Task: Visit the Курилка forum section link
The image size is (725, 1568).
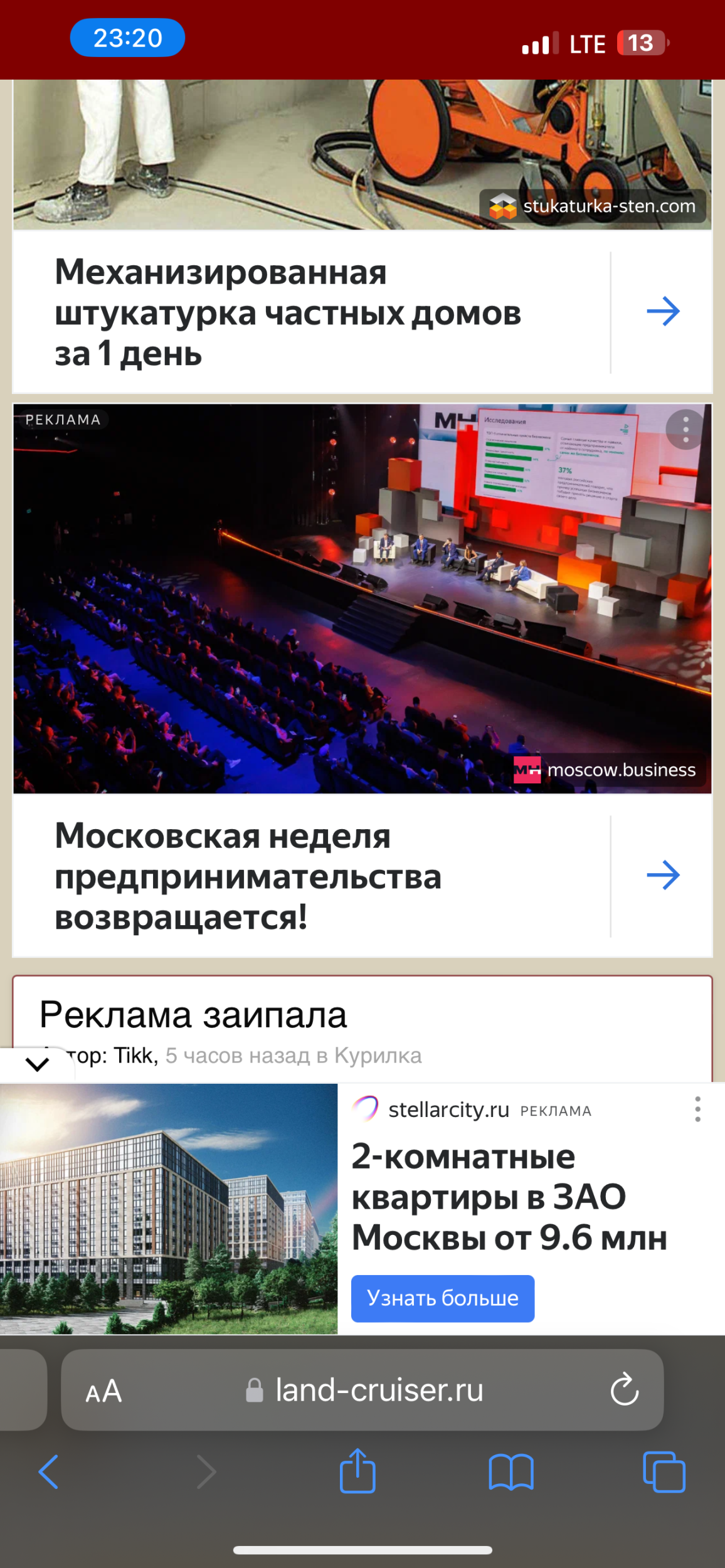Action: [378, 1056]
